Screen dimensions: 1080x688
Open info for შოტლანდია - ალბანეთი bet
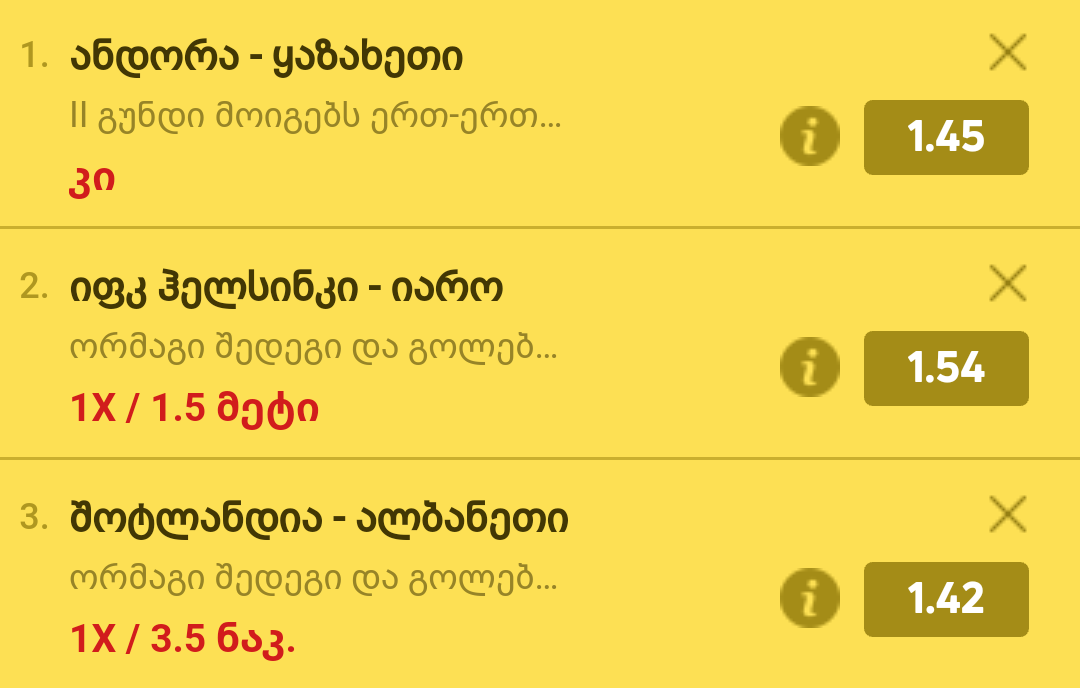[x=810, y=600]
